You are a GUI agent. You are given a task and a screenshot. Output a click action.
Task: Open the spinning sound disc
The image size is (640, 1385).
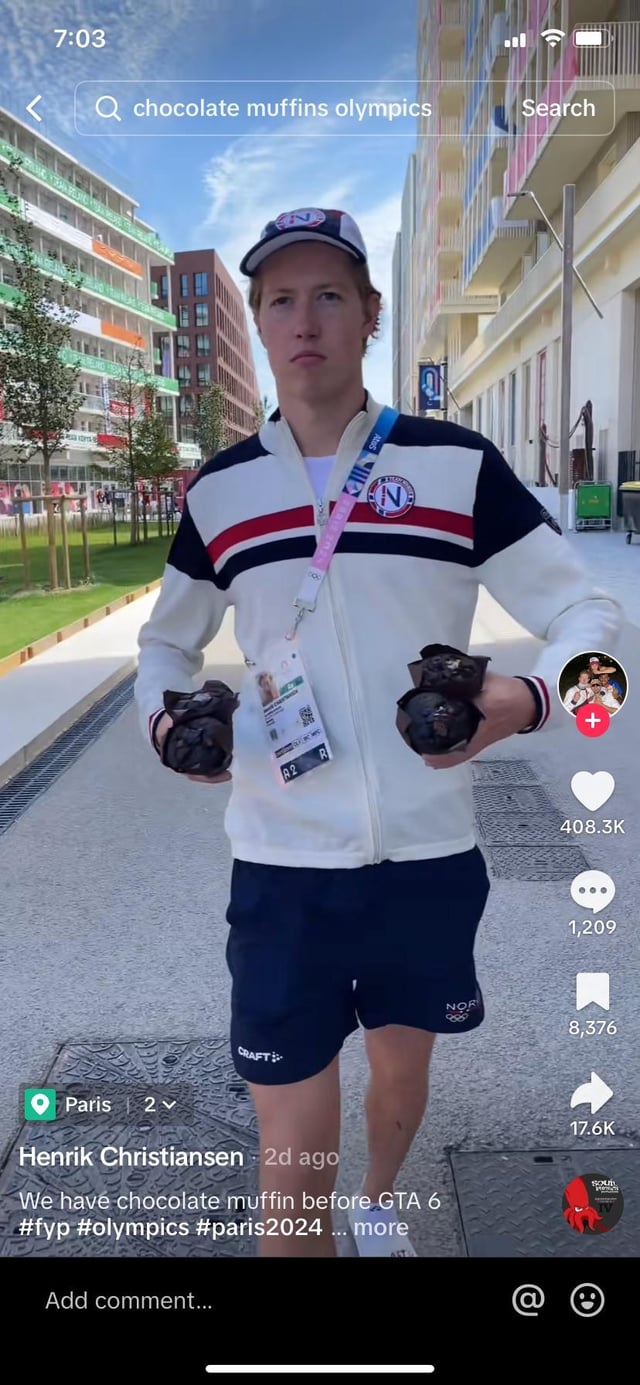pos(592,1203)
